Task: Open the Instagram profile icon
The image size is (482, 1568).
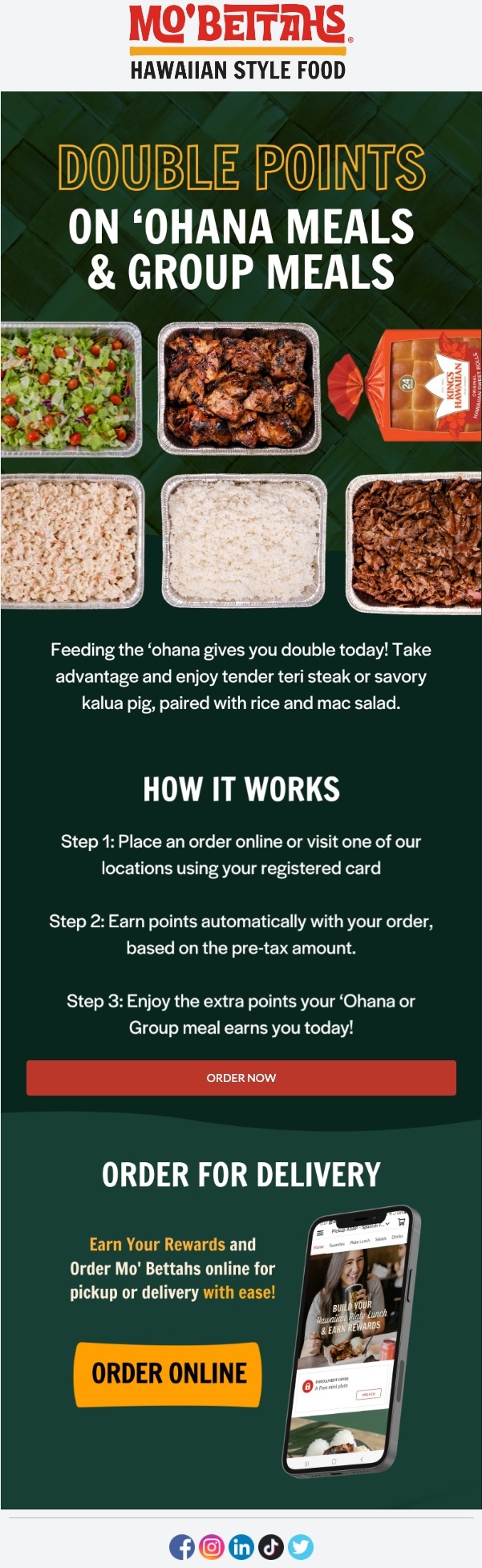Action: [211, 1547]
